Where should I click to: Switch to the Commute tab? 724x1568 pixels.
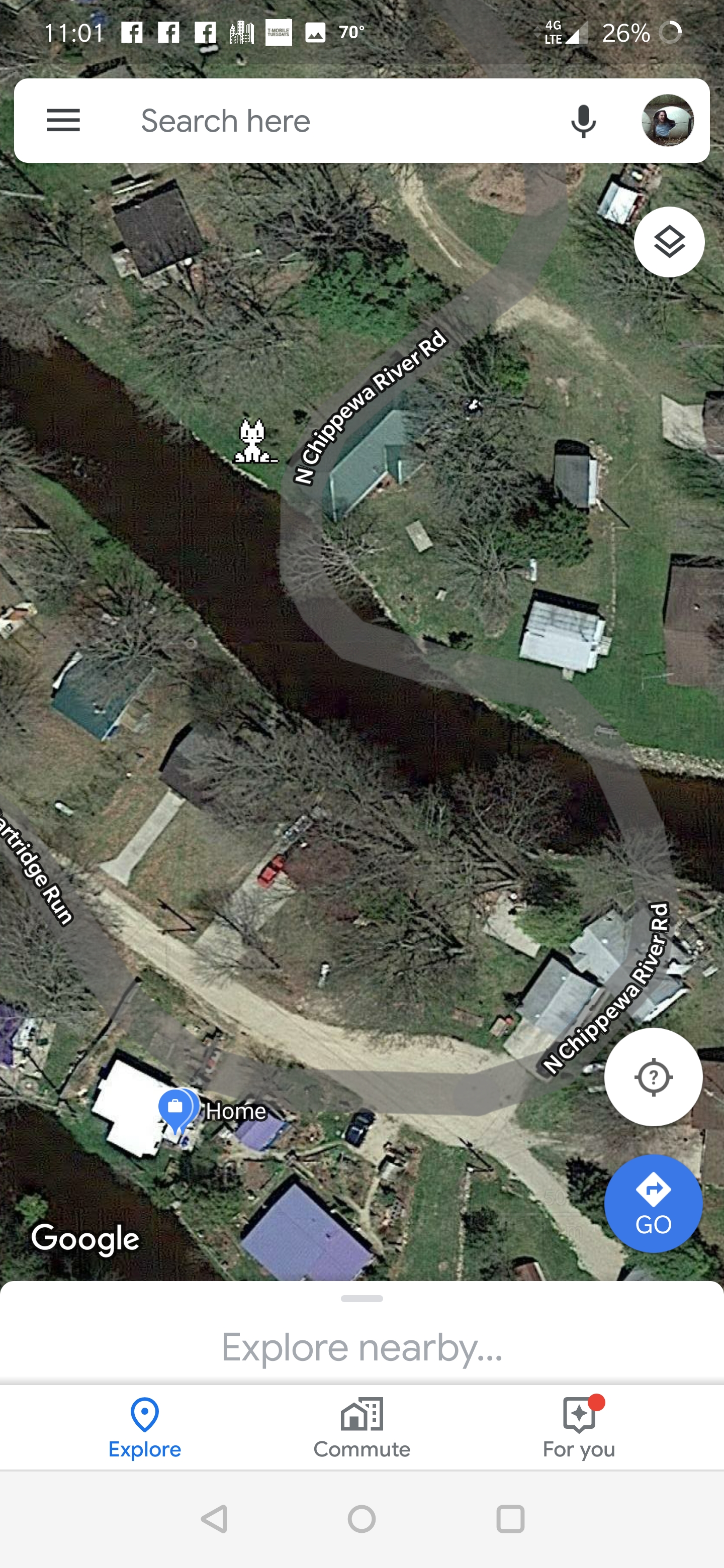point(361,1428)
